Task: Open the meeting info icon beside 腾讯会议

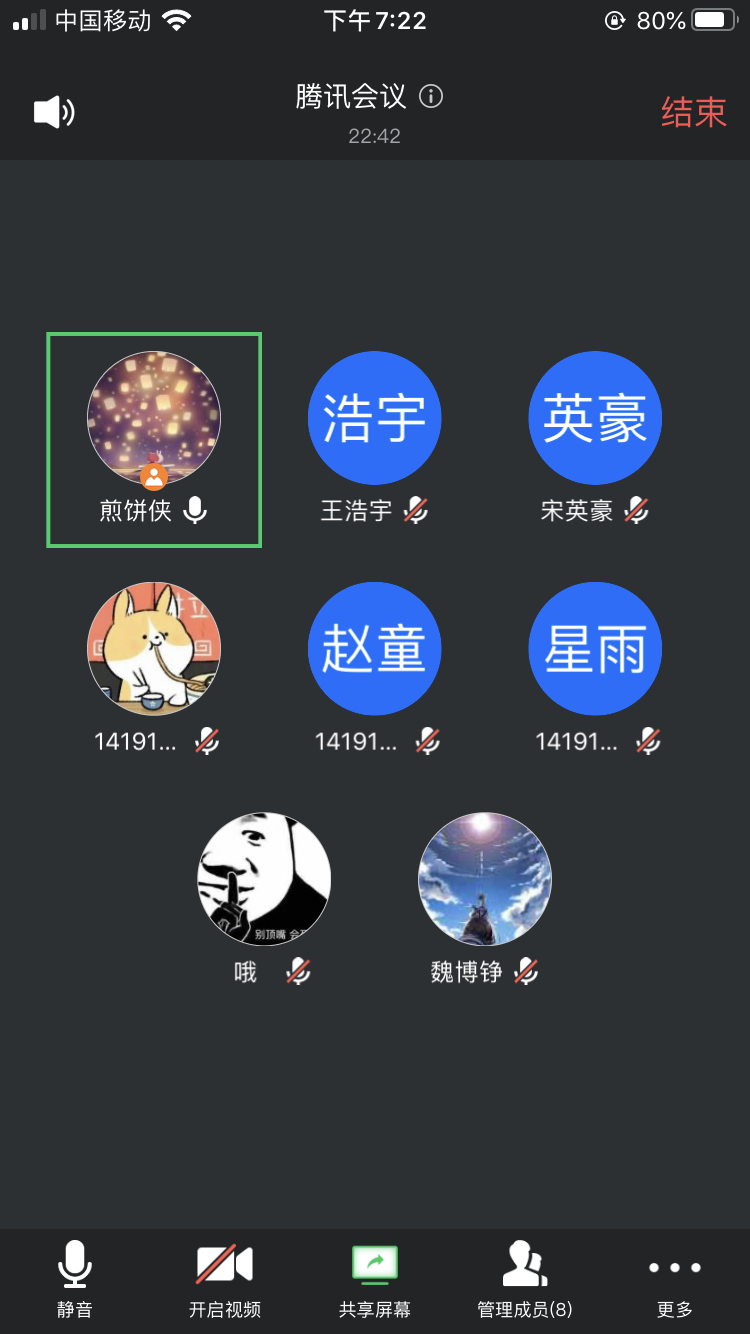Action: (x=431, y=97)
